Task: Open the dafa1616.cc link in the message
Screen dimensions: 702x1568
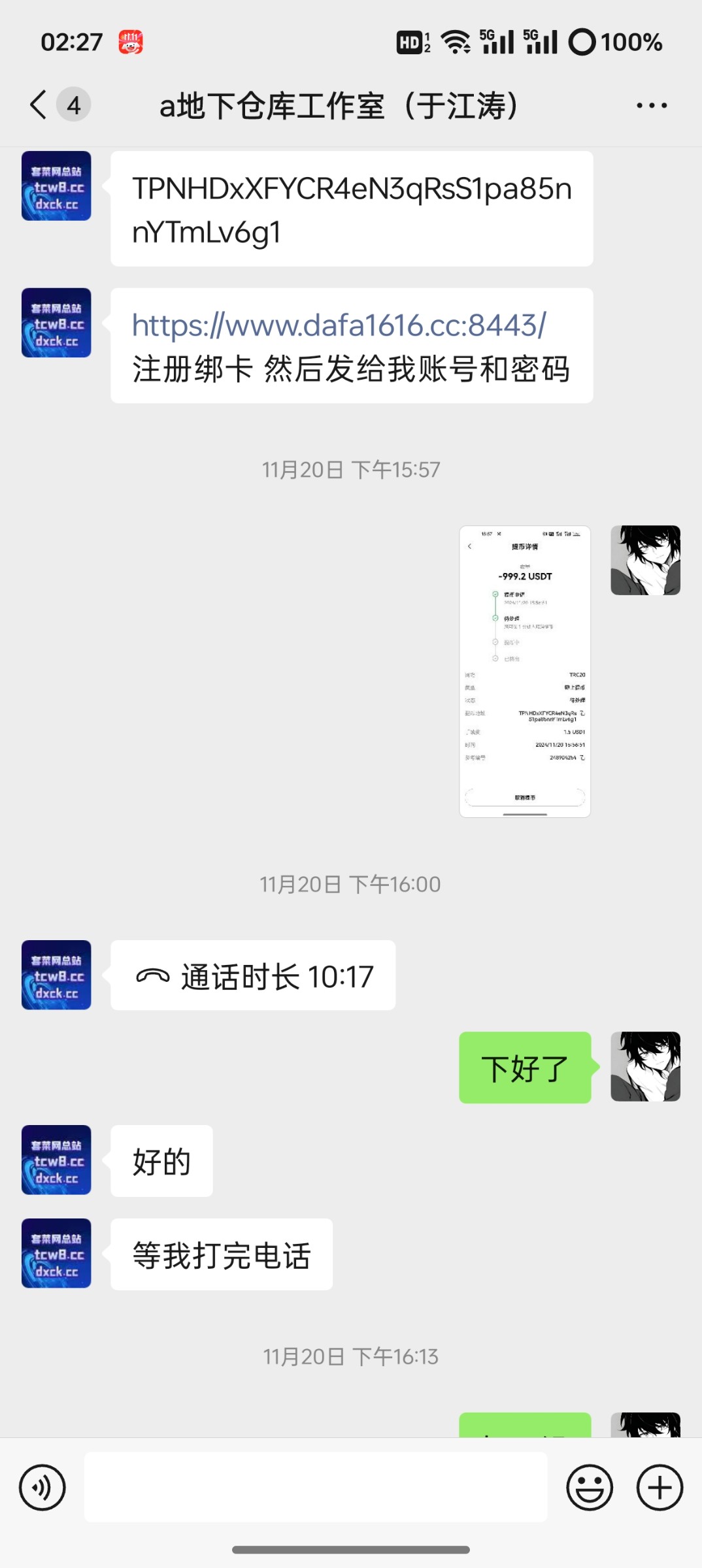Action: pyautogui.click(x=339, y=325)
